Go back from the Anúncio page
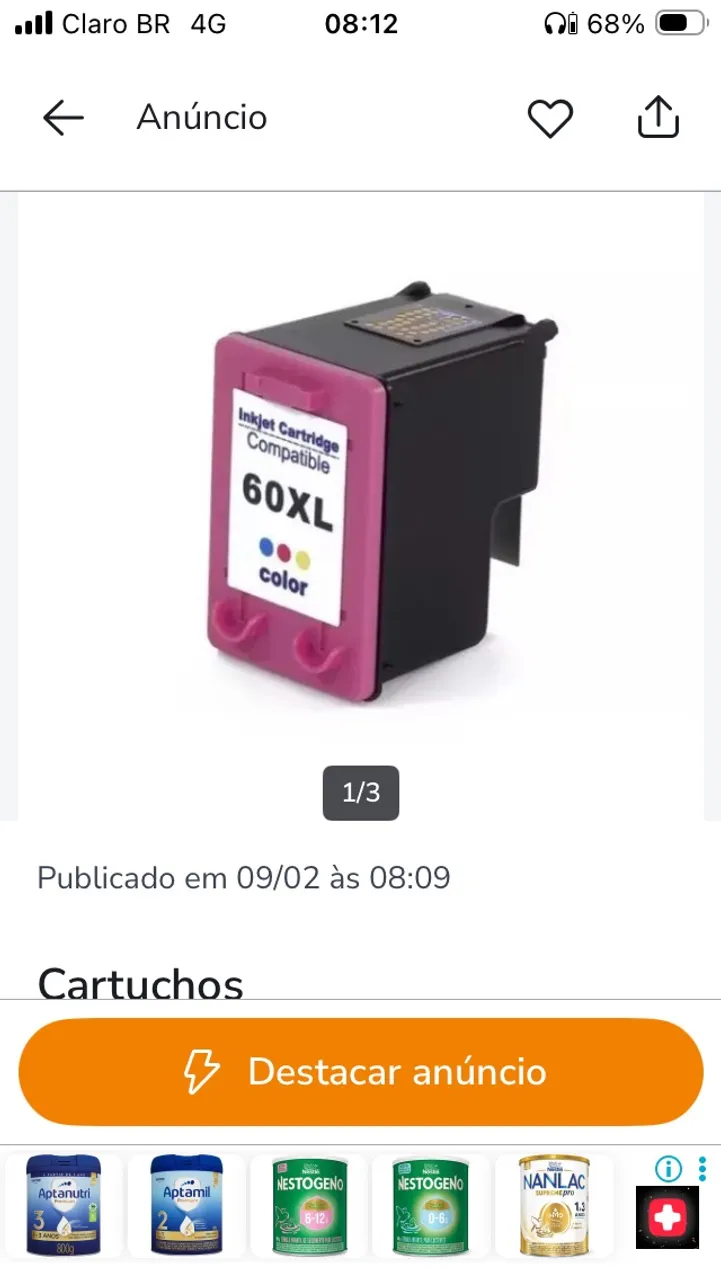 pos(63,118)
